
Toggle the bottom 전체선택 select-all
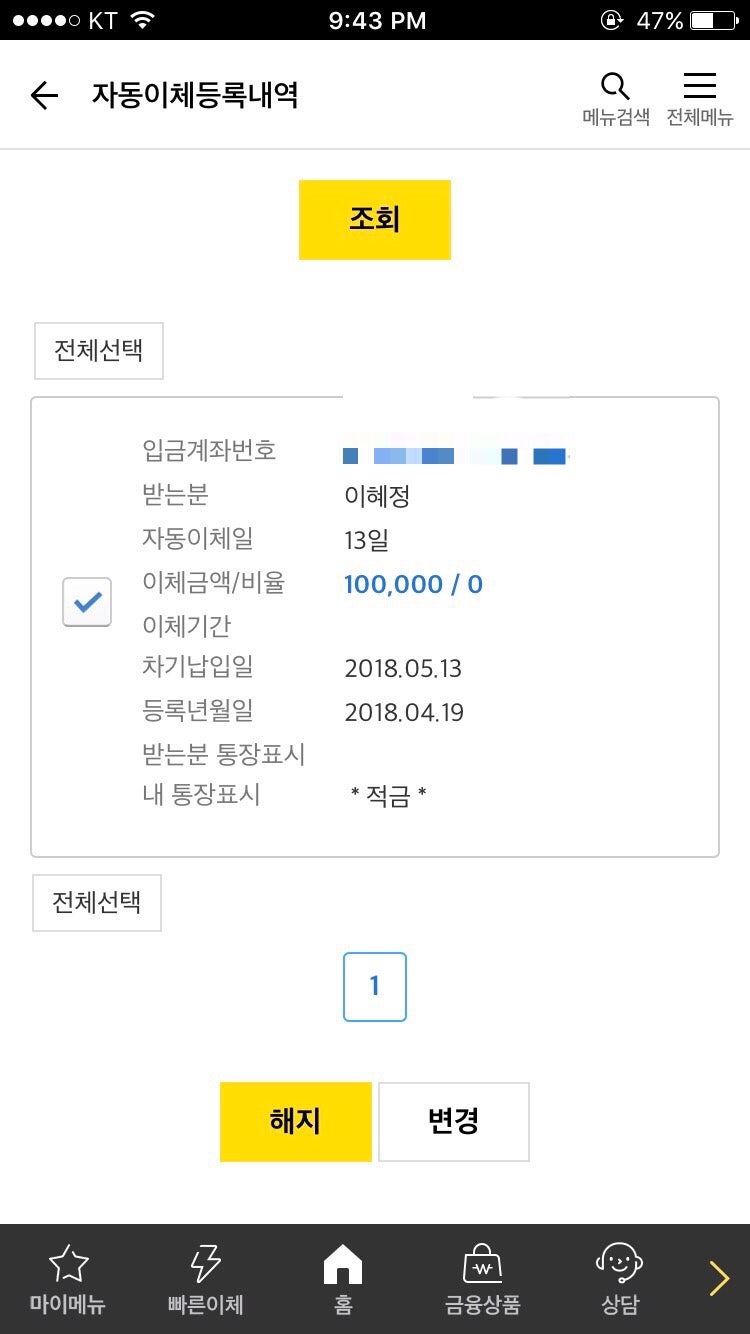(96, 902)
